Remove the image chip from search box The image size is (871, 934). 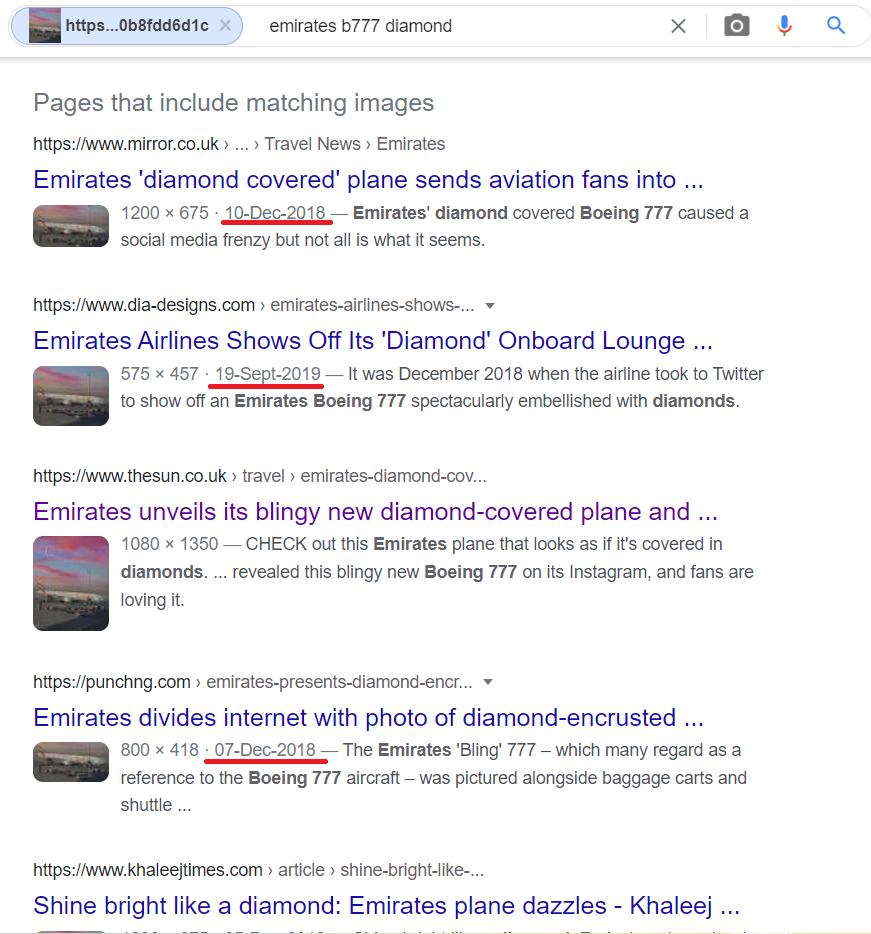227,26
